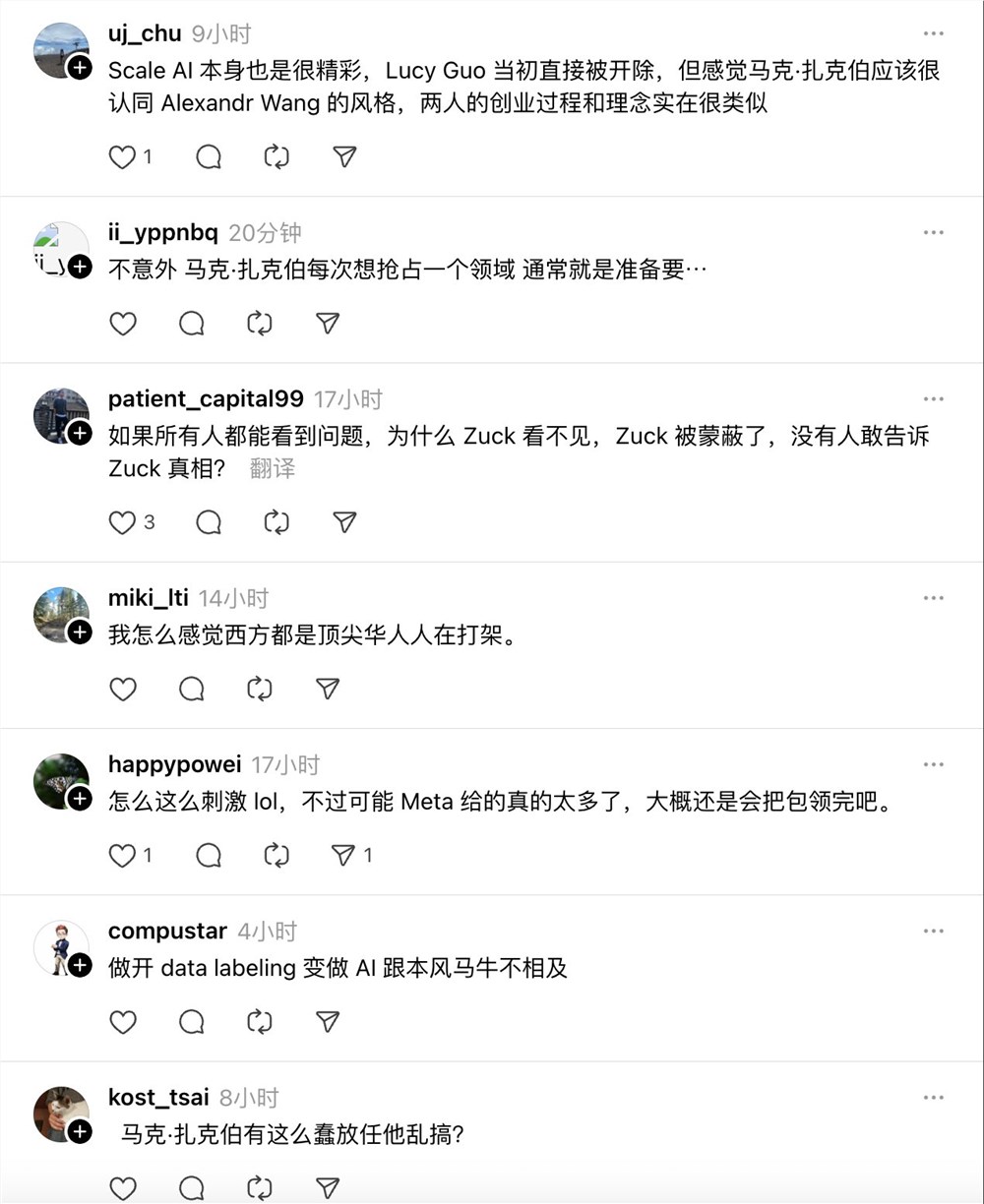Open ii_yppnbq's profile username

(162, 233)
